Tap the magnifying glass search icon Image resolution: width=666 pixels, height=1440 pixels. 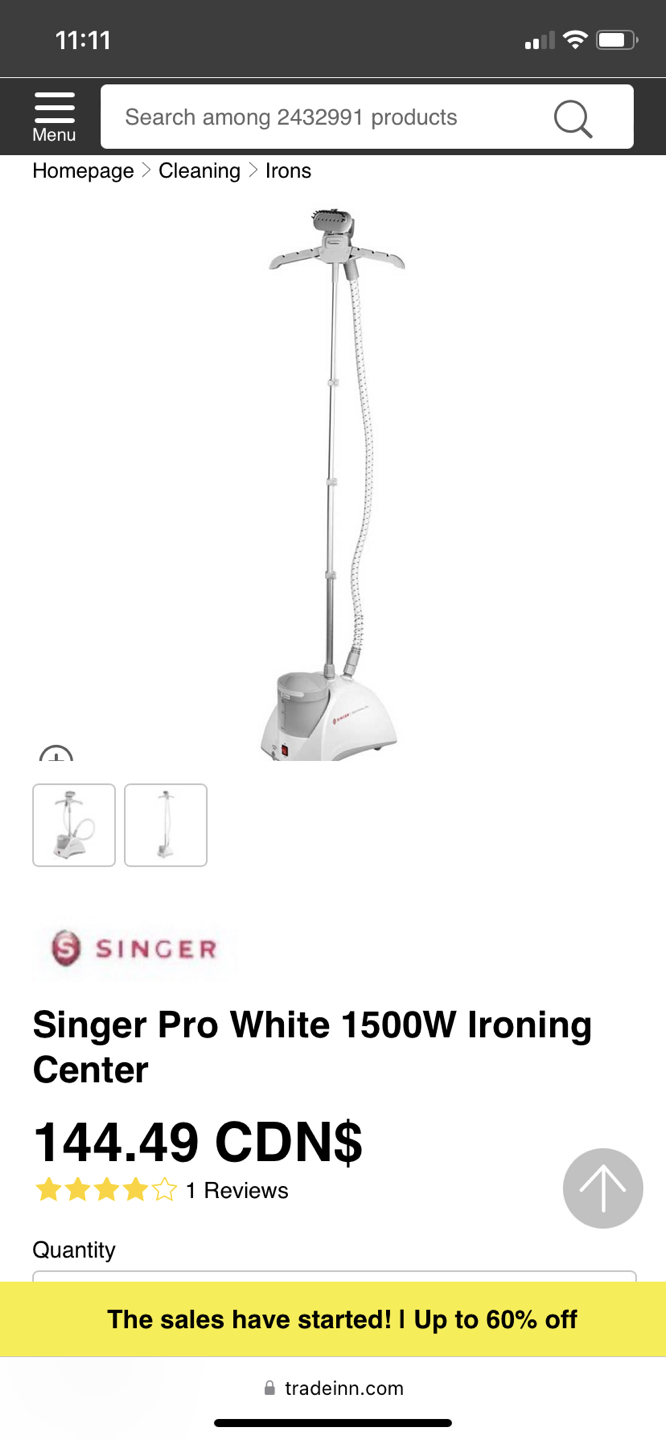573,118
